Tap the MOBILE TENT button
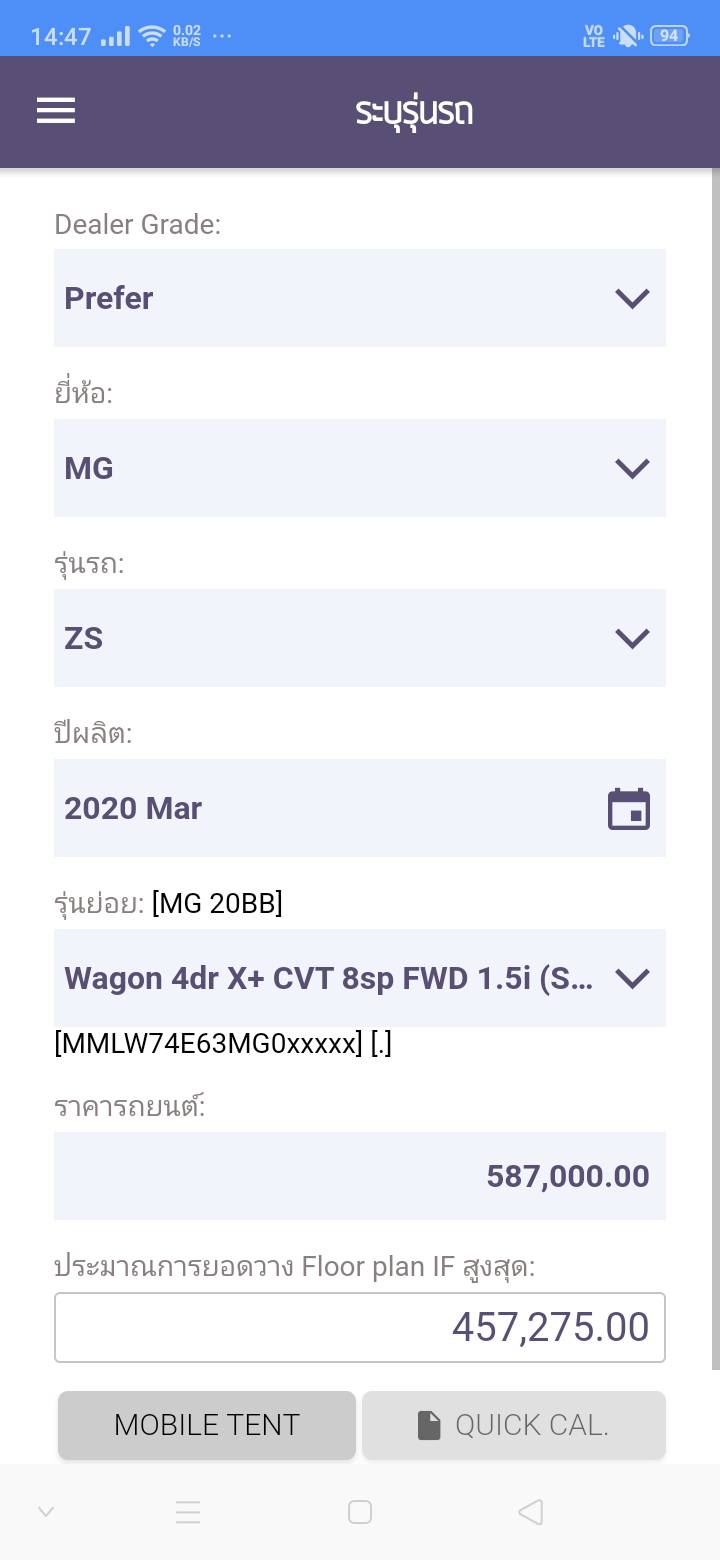The width and height of the screenshot is (720, 1560). coord(207,1425)
